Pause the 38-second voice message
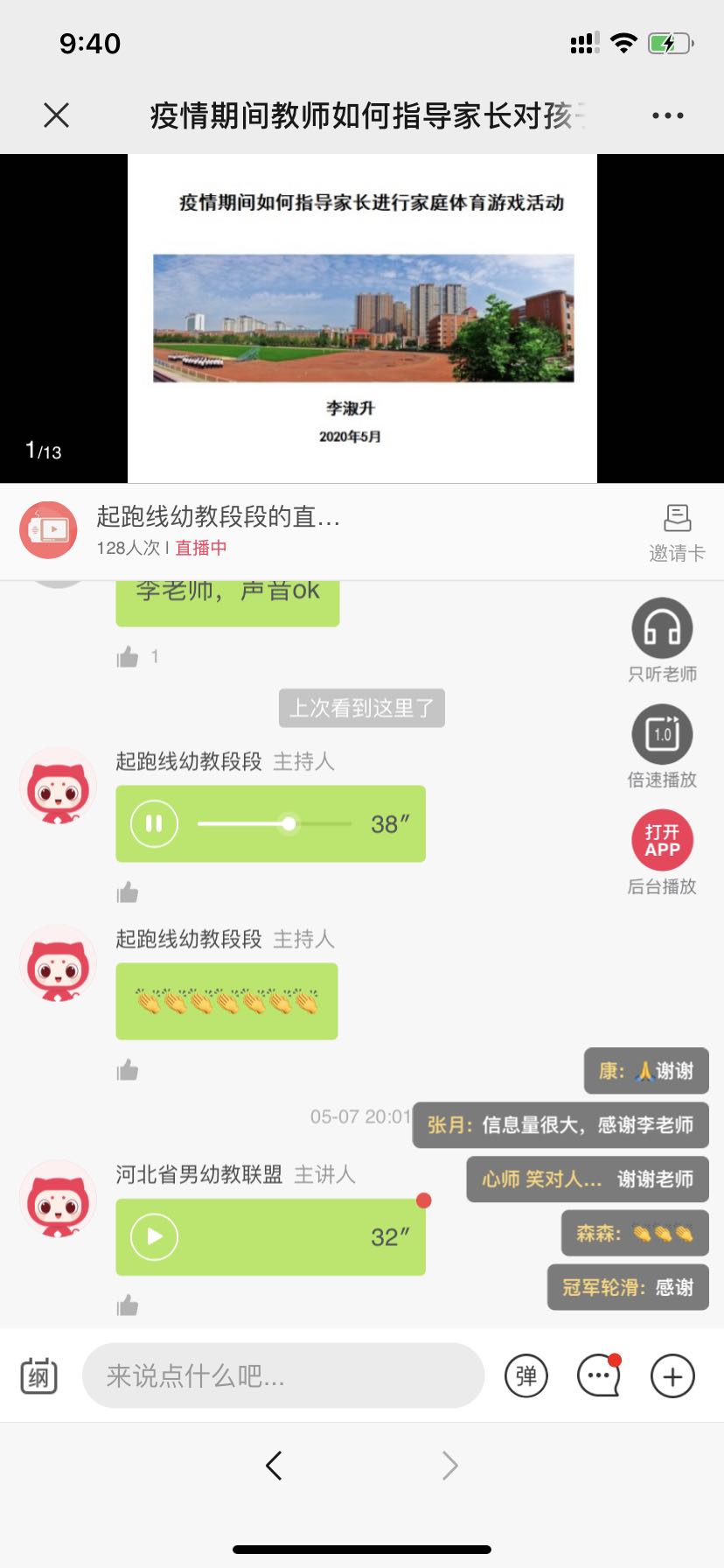Screen dimensions: 724x1568 click(x=154, y=823)
